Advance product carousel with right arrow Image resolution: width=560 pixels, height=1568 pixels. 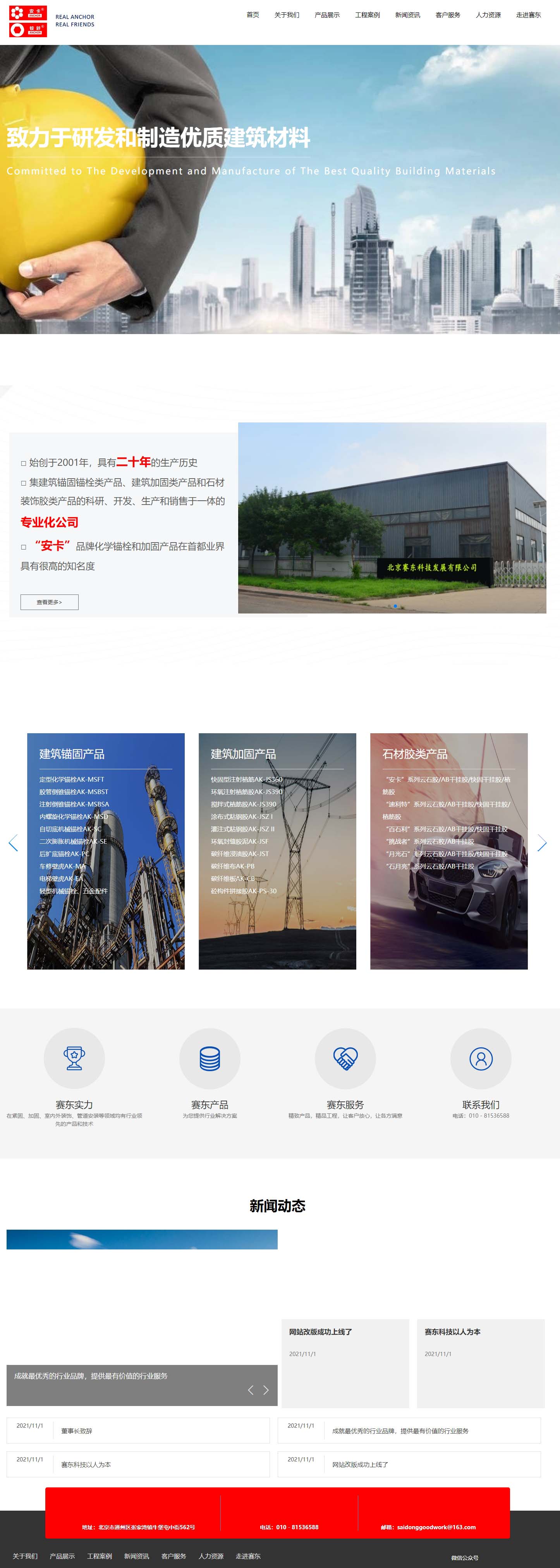(x=542, y=843)
